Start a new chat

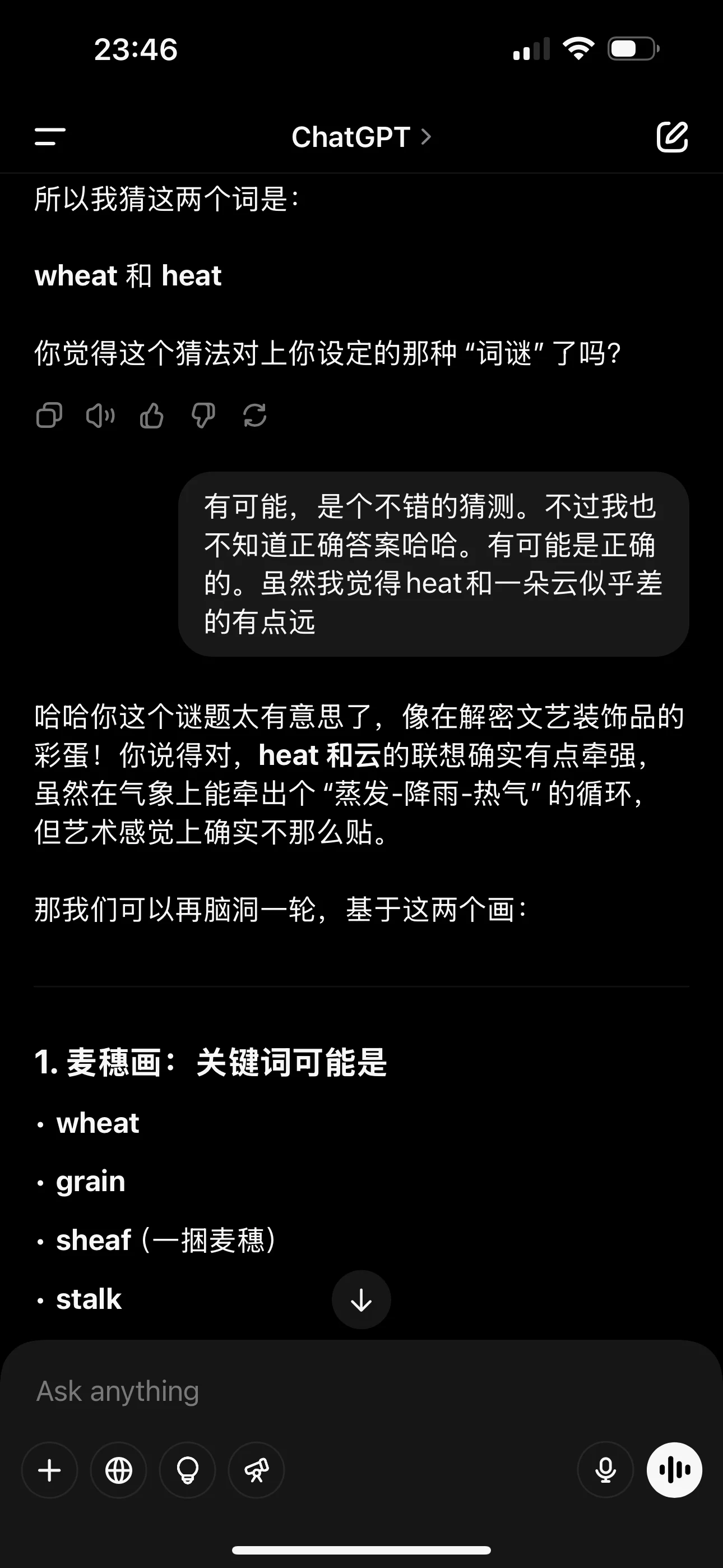coord(672,136)
